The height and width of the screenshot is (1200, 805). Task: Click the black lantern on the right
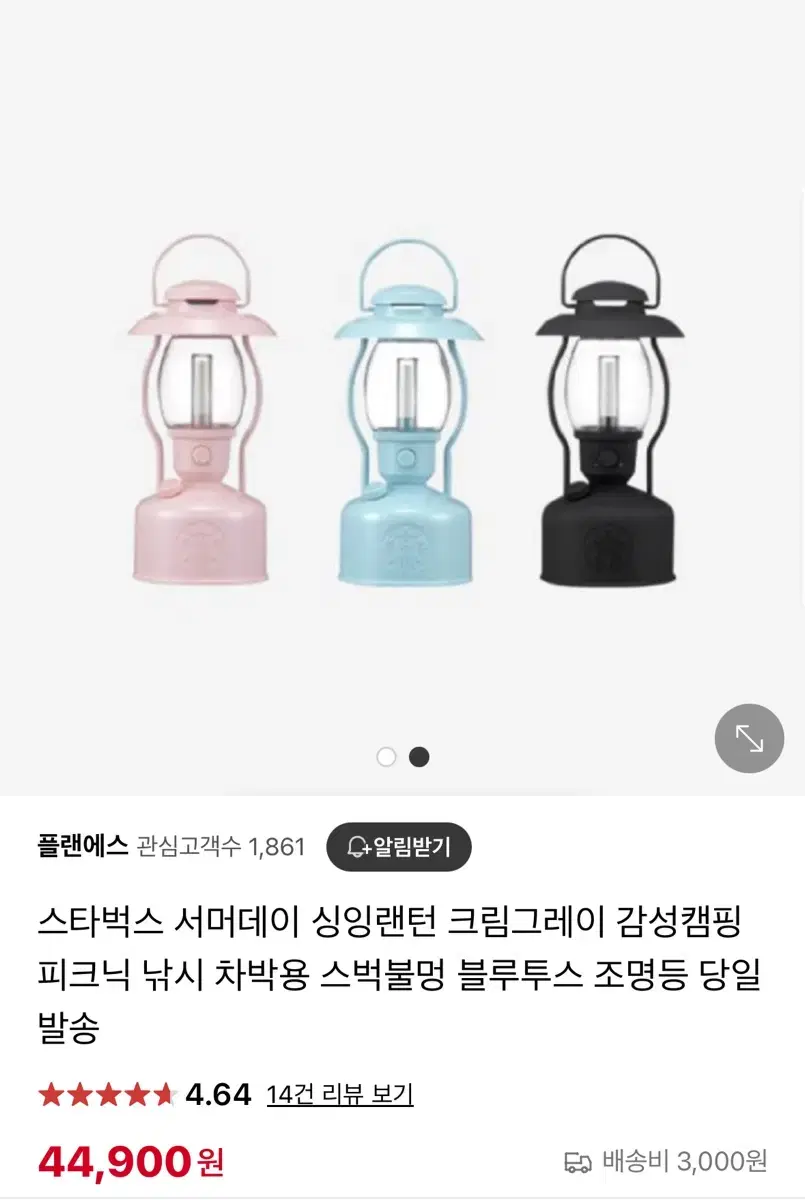pos(605,420)
